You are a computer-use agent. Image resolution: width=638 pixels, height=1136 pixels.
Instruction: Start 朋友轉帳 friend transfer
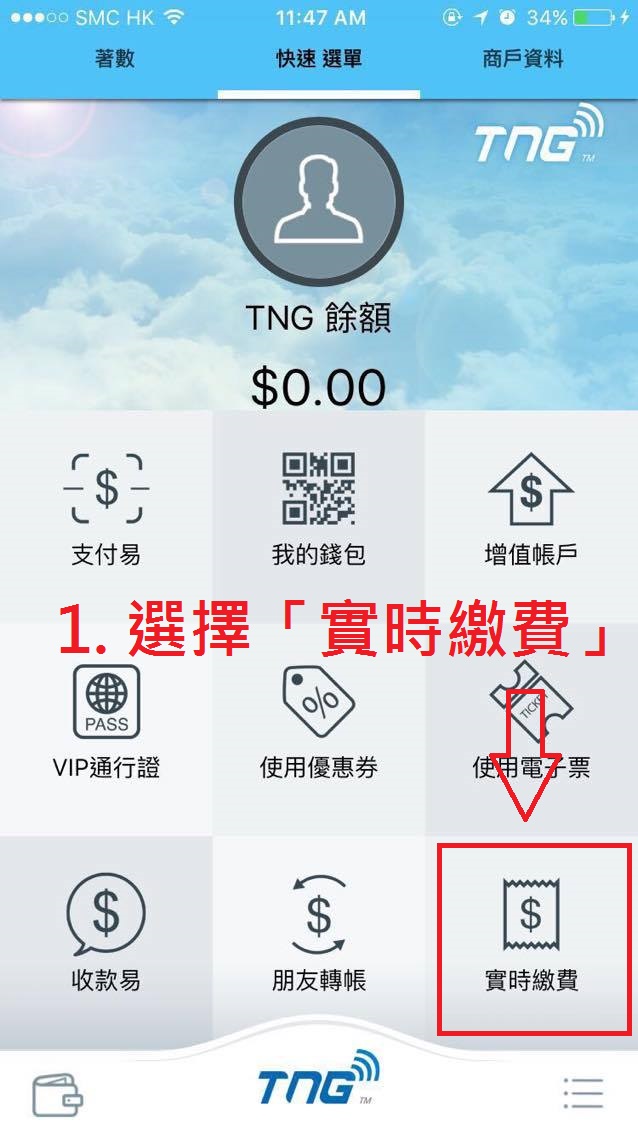pos(319,934)
